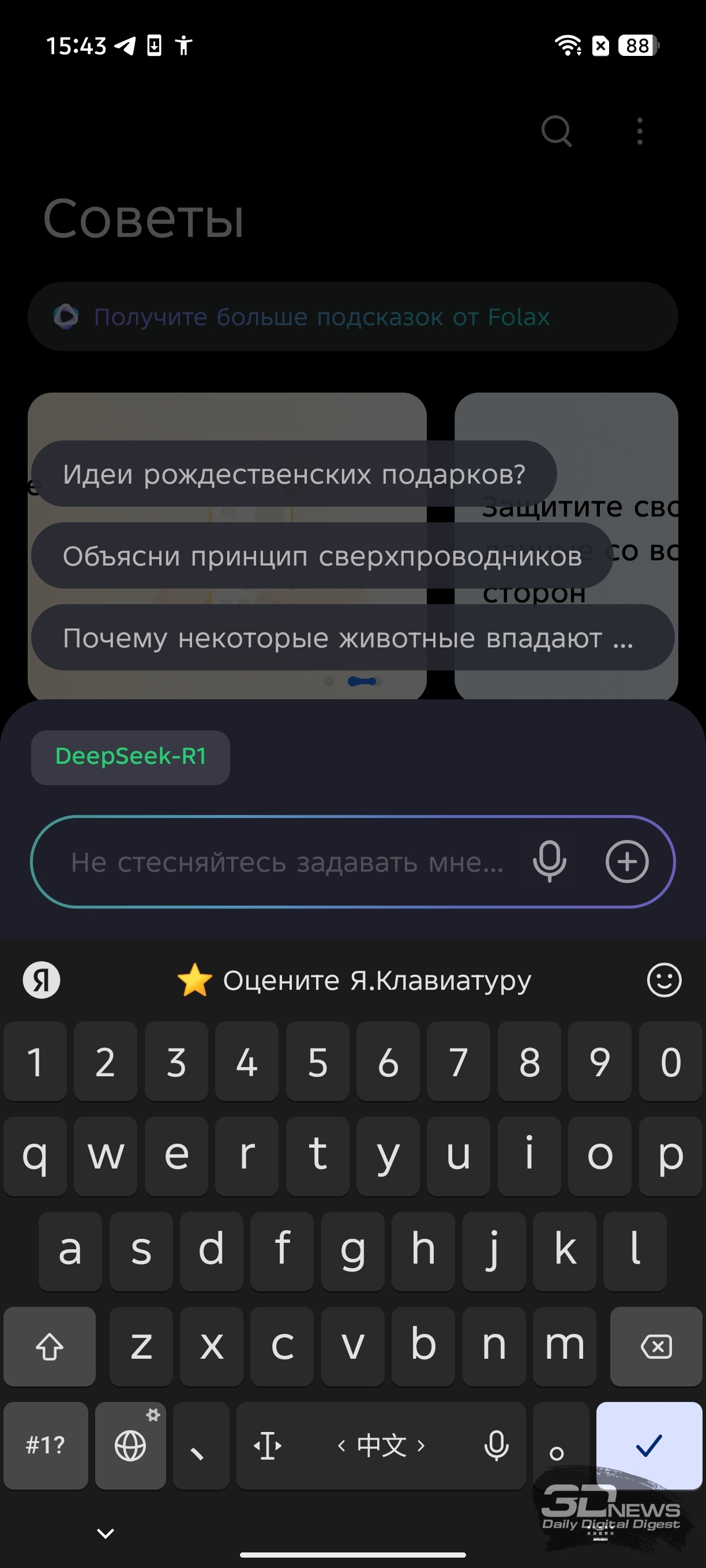The height and width of the screenshot is (1568, 706).
Task: Open the Yandex keyboard menu icon
Action: (x=42, y=980)
